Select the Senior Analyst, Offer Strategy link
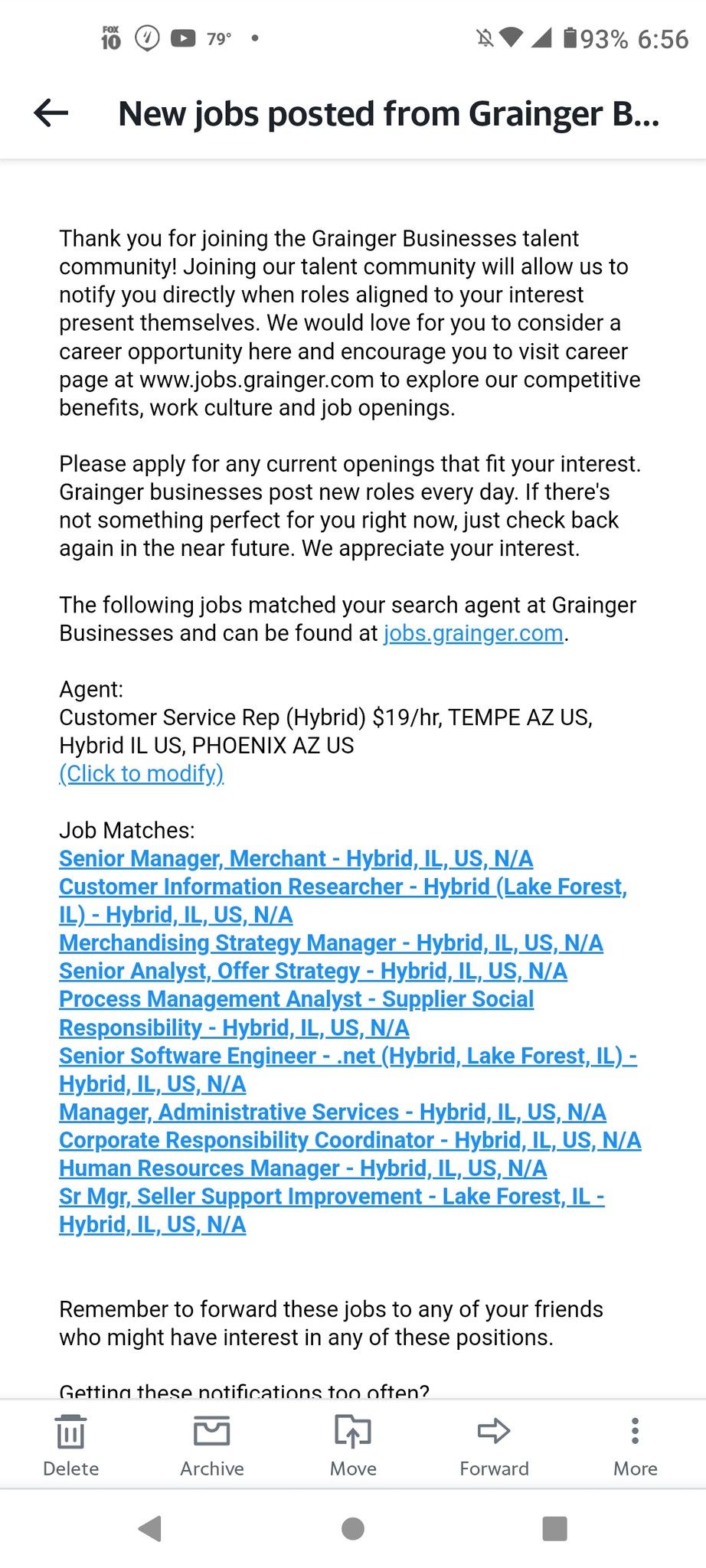This screenshot has height=1568, width=706. pyautogui.click(x=312, y=971)
